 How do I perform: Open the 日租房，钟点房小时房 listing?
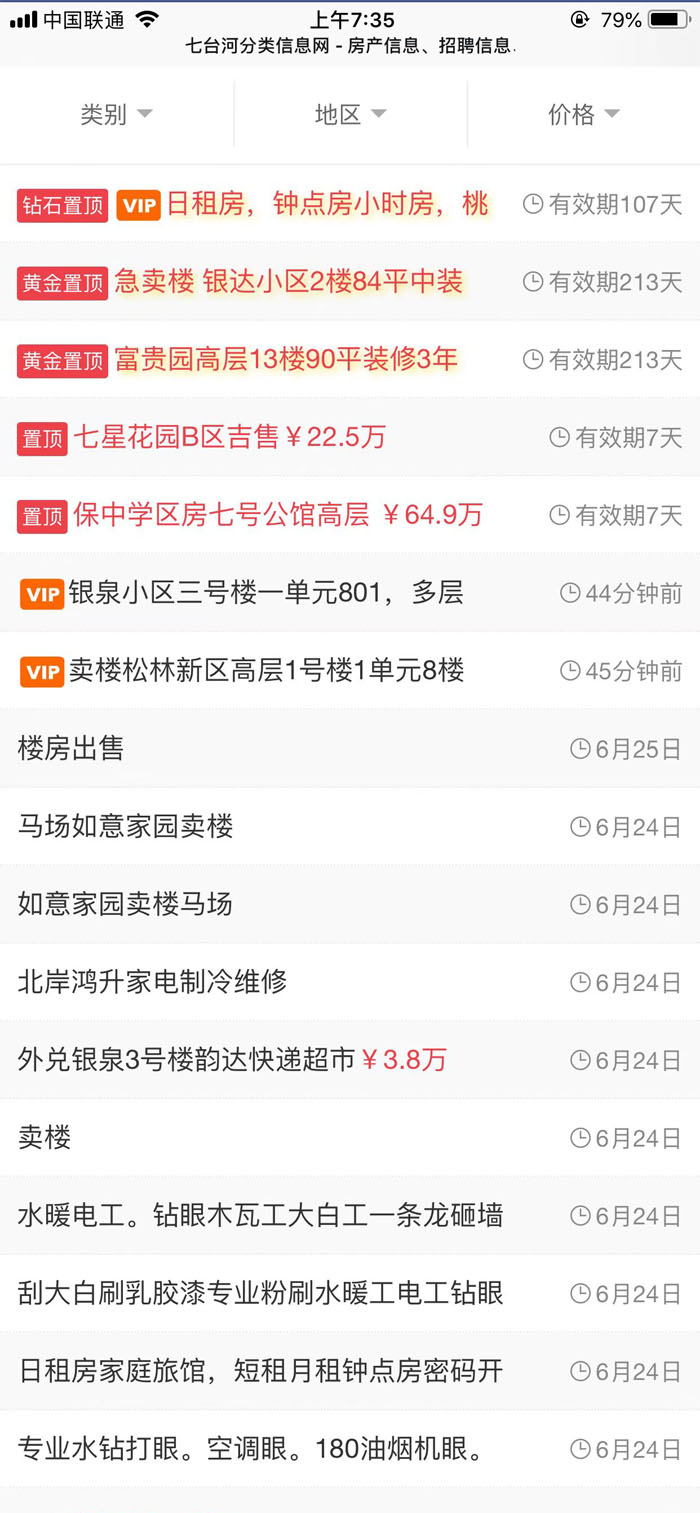[327, 204]
